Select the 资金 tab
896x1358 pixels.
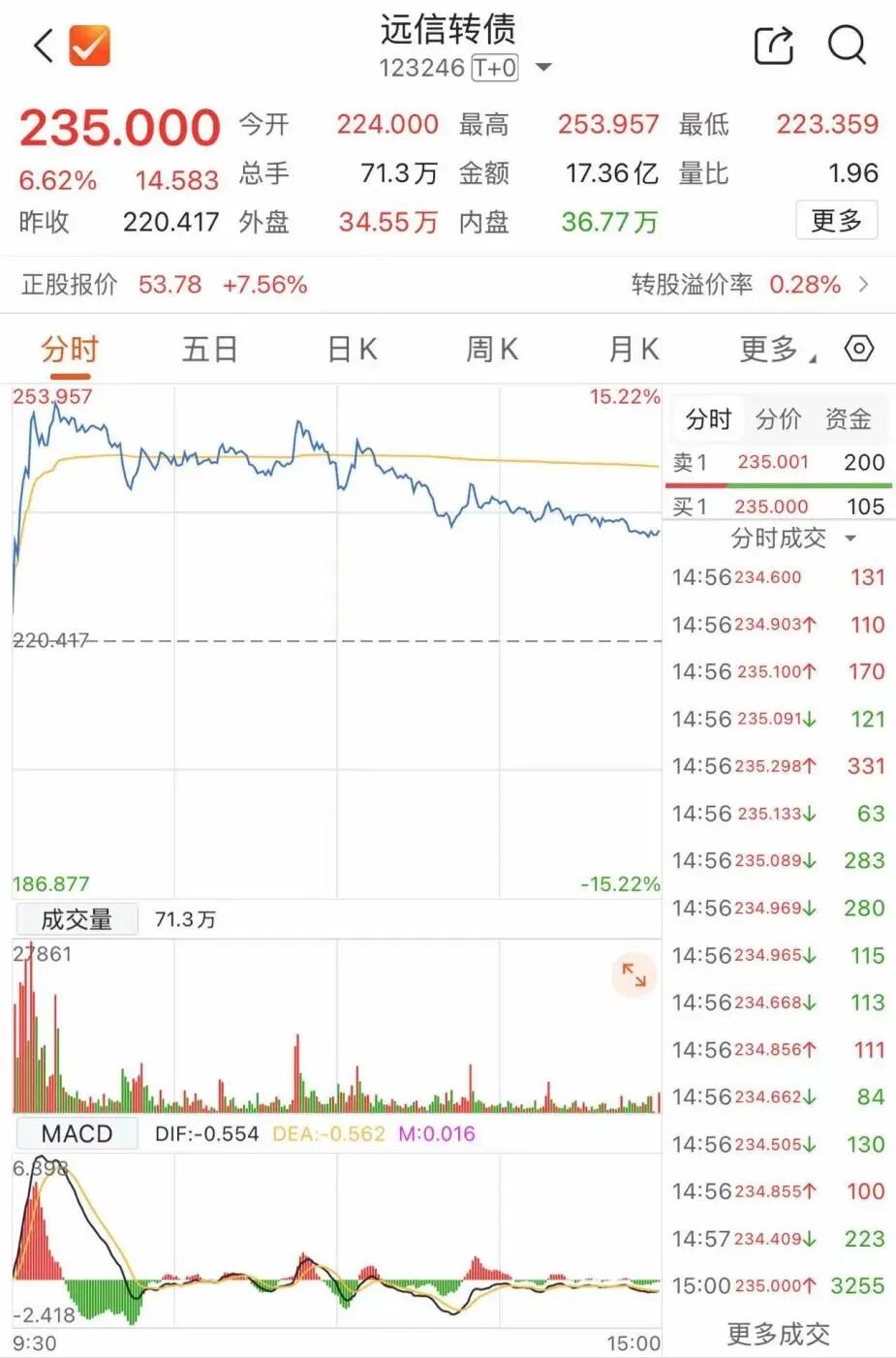848,418
